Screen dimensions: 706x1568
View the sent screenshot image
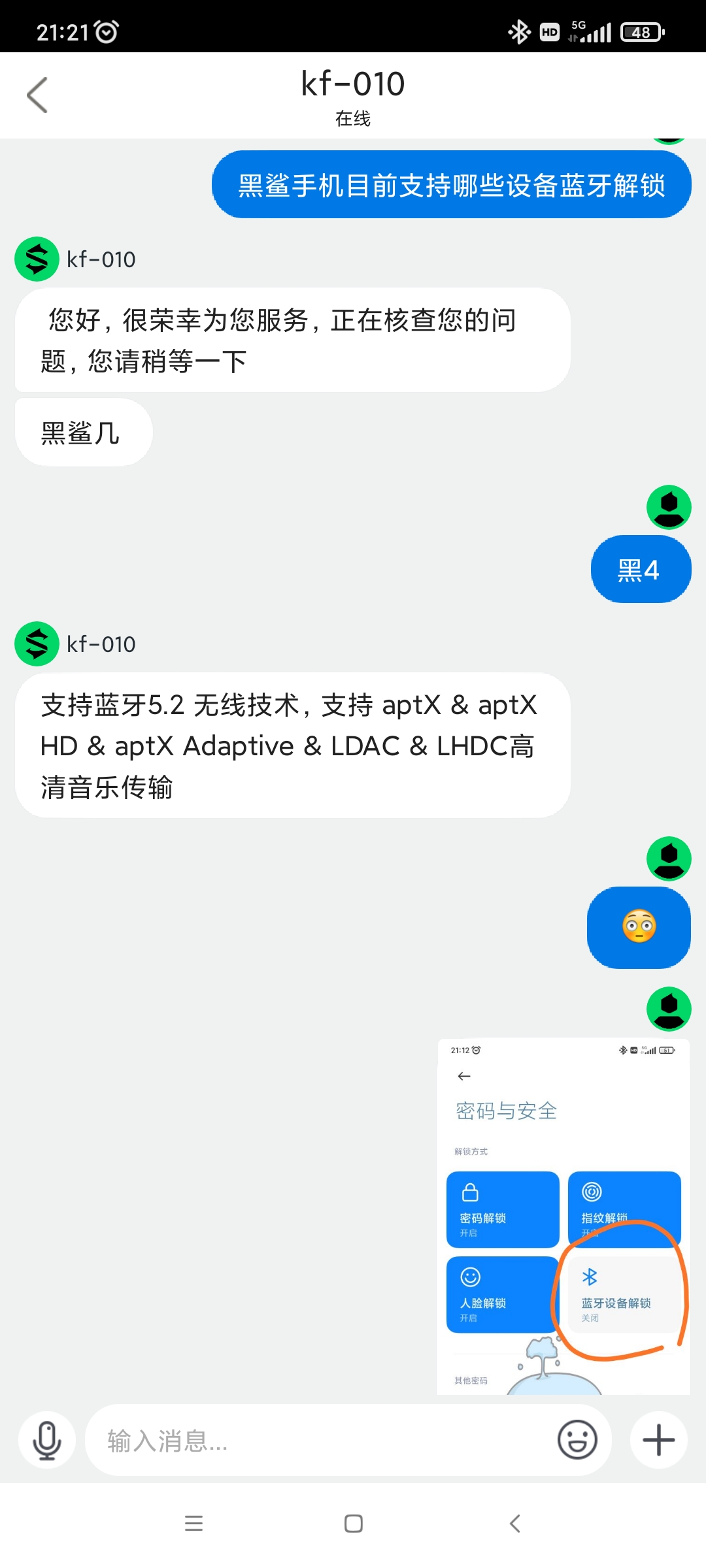(x=563, y=1215)
